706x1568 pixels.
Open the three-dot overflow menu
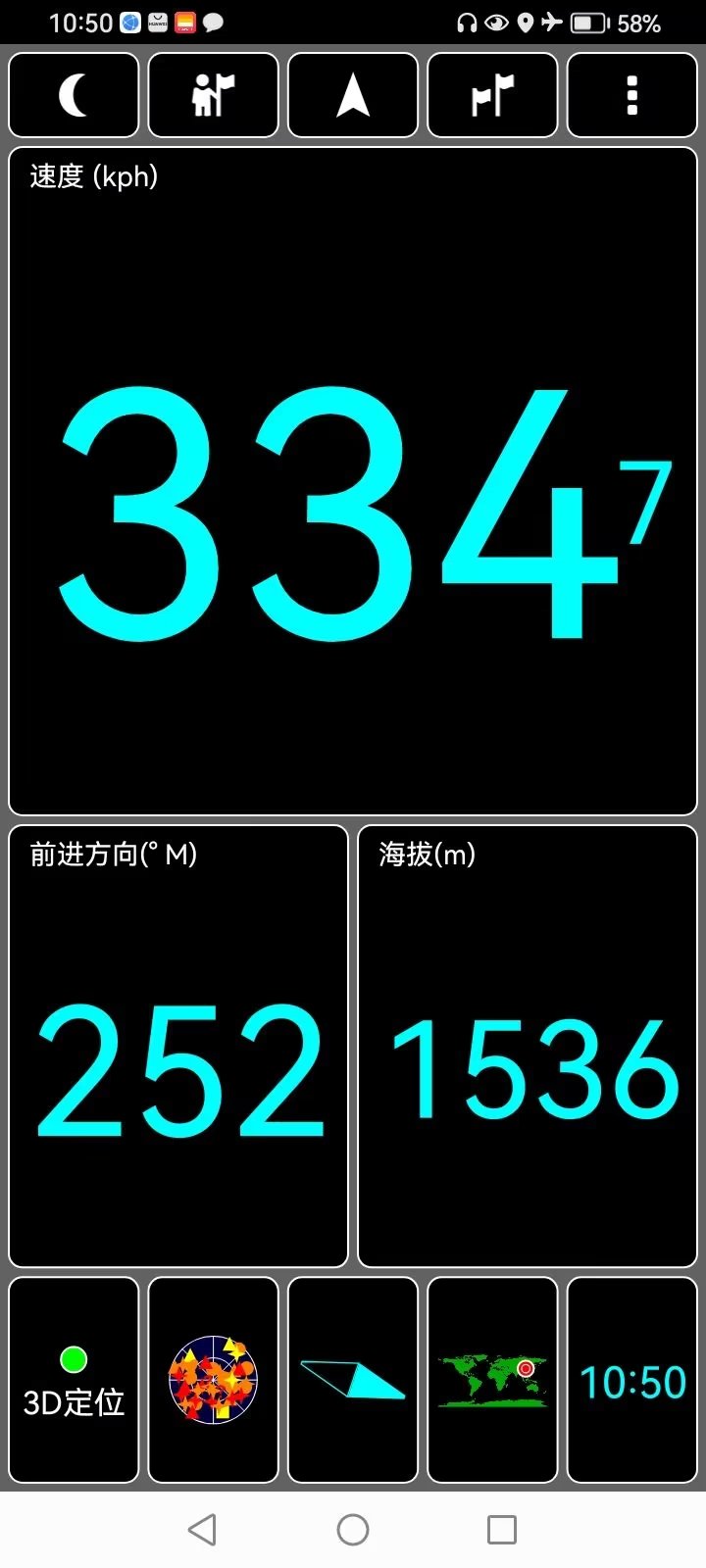(x=632, y=95)
